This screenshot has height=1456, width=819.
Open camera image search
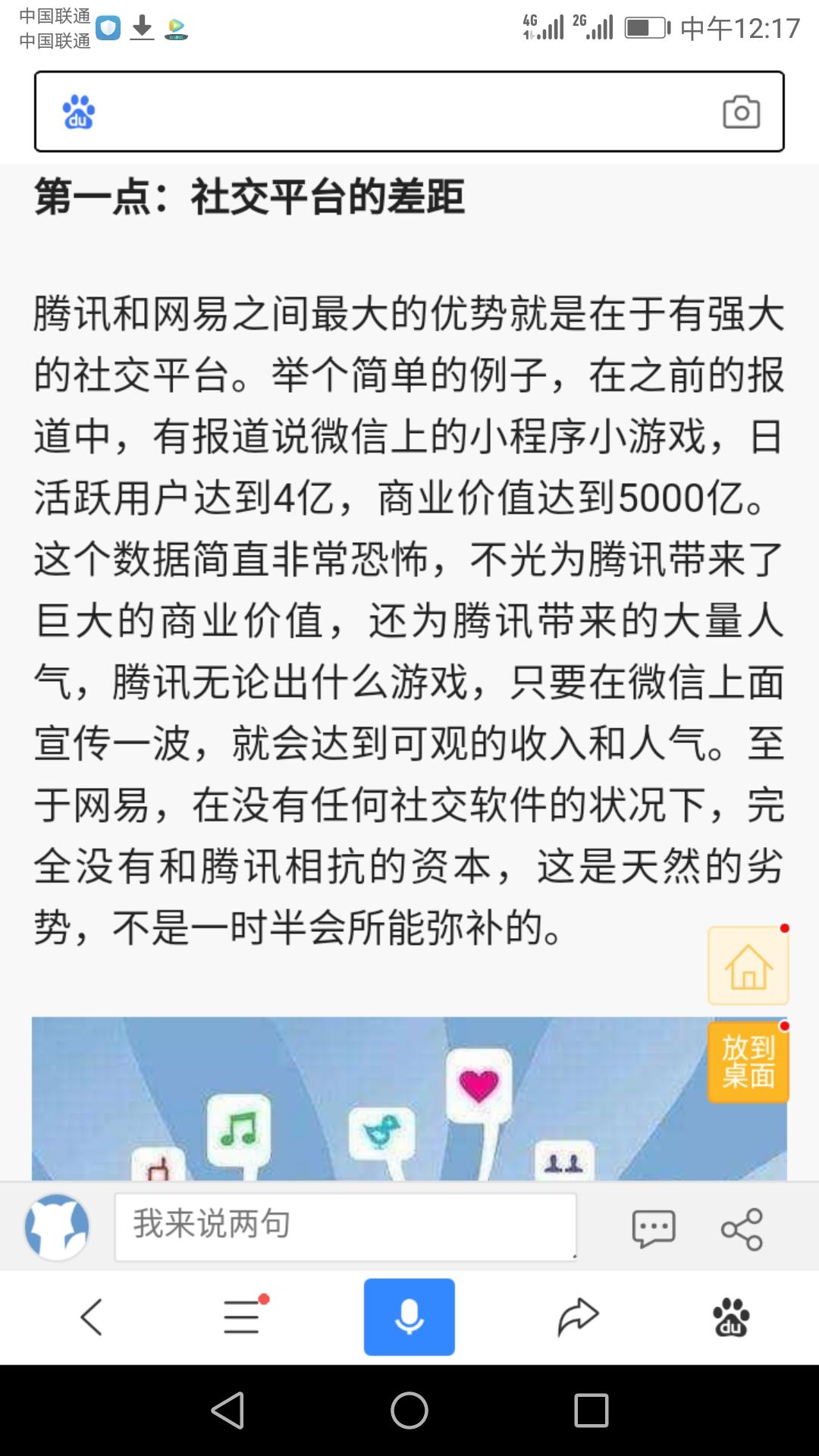[741, 112]
